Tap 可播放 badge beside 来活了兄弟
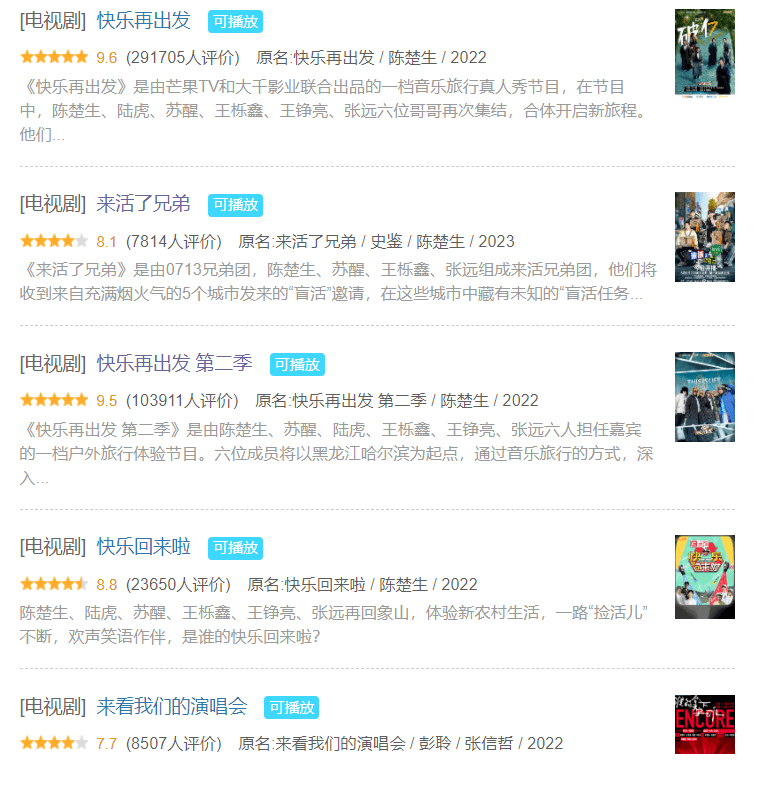This screenshot has width=757, height=797. tap(235, 205)
